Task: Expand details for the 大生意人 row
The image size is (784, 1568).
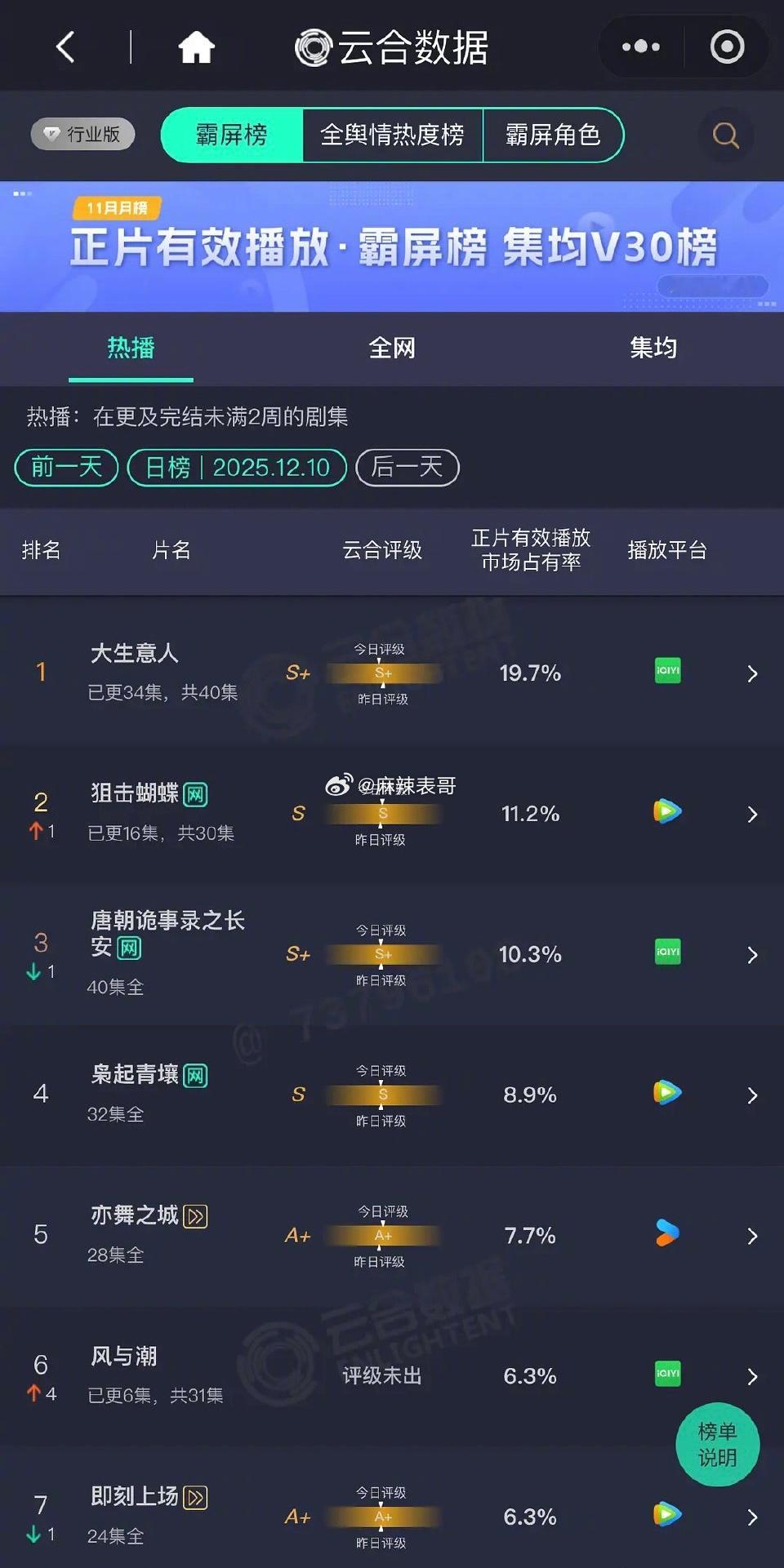Action: [x=752, y=673]
